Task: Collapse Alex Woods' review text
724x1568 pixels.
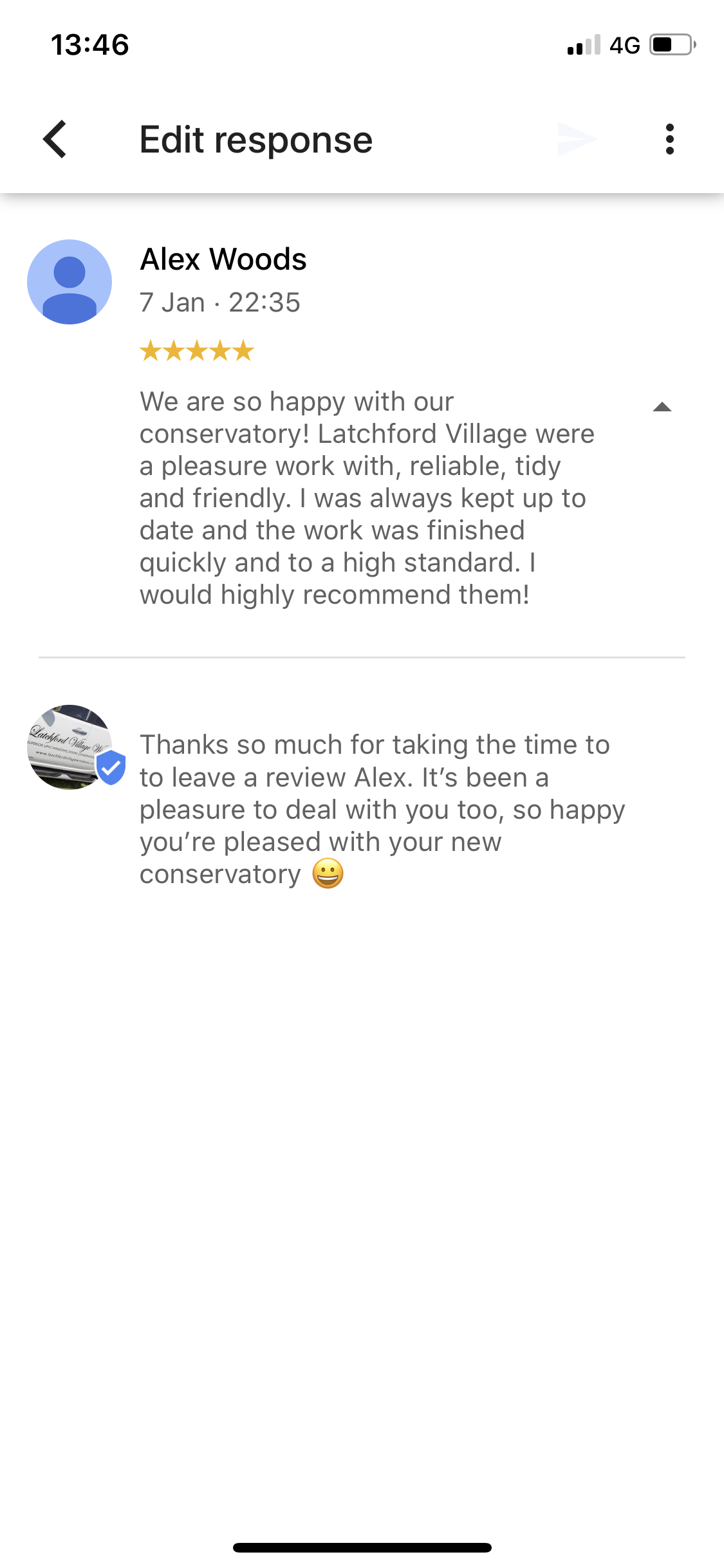Action: click(662, 407)
